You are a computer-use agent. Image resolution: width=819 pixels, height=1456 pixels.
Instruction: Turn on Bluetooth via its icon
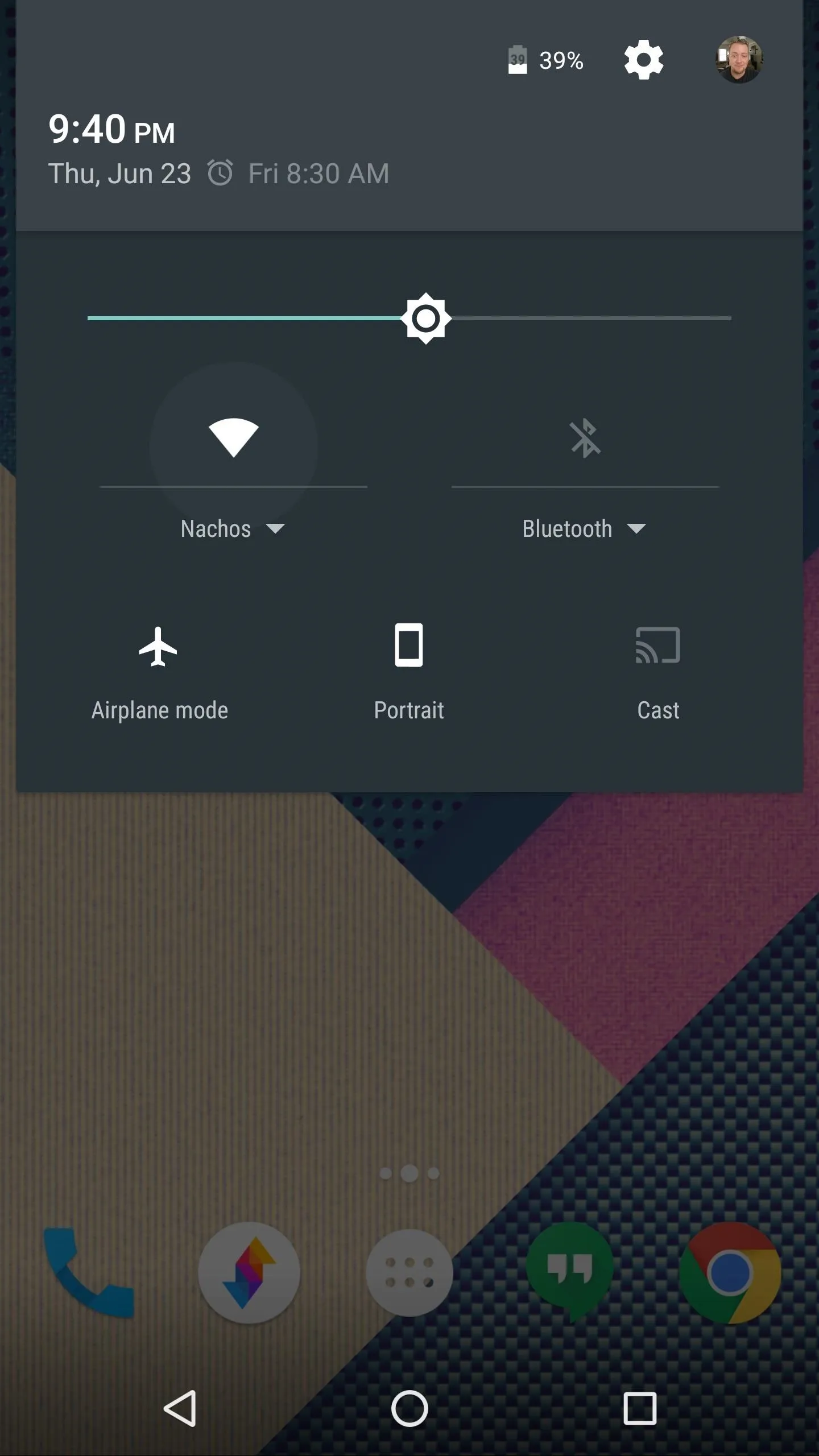point(585,438)
